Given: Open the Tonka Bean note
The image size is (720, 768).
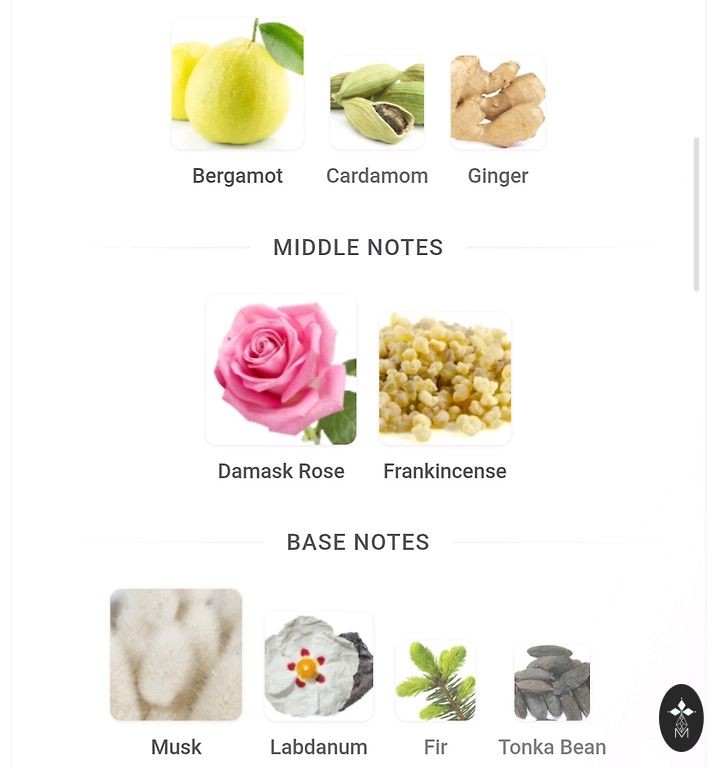Looking at the screenshot, I should 552,683.
